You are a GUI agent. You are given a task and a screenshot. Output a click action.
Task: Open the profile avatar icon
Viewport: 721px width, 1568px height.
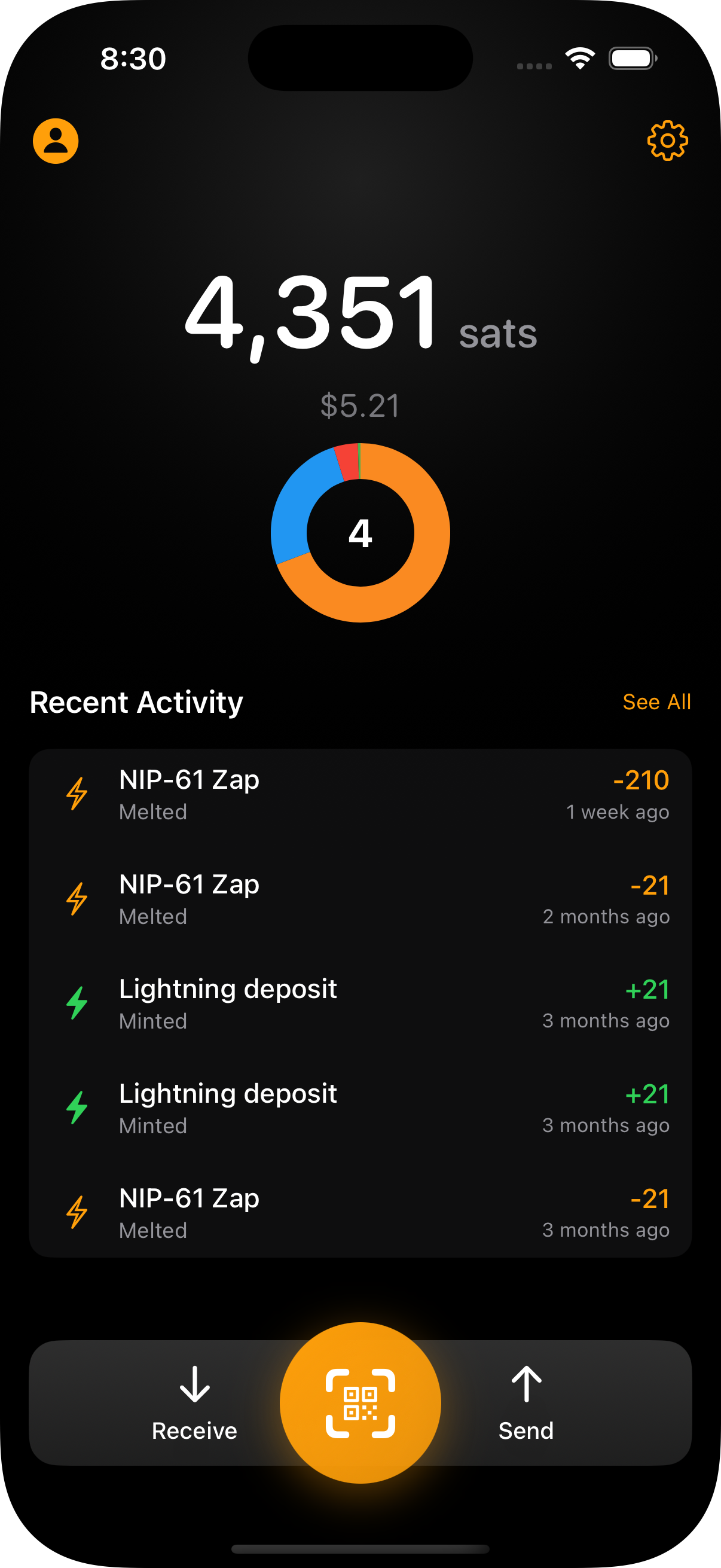pos(56,141)
